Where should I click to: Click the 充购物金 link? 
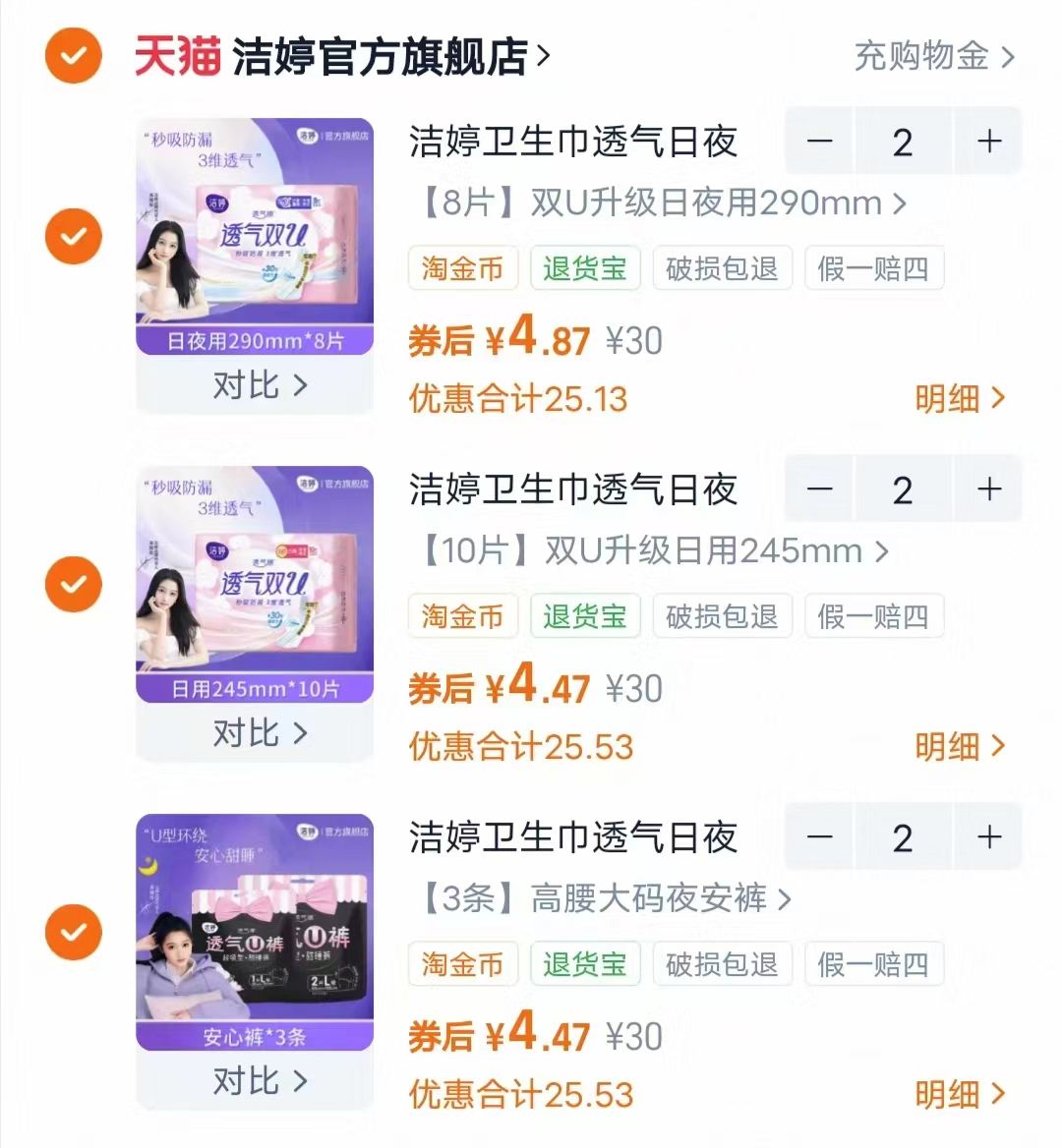pyautogui.click(x=924, y=56)
